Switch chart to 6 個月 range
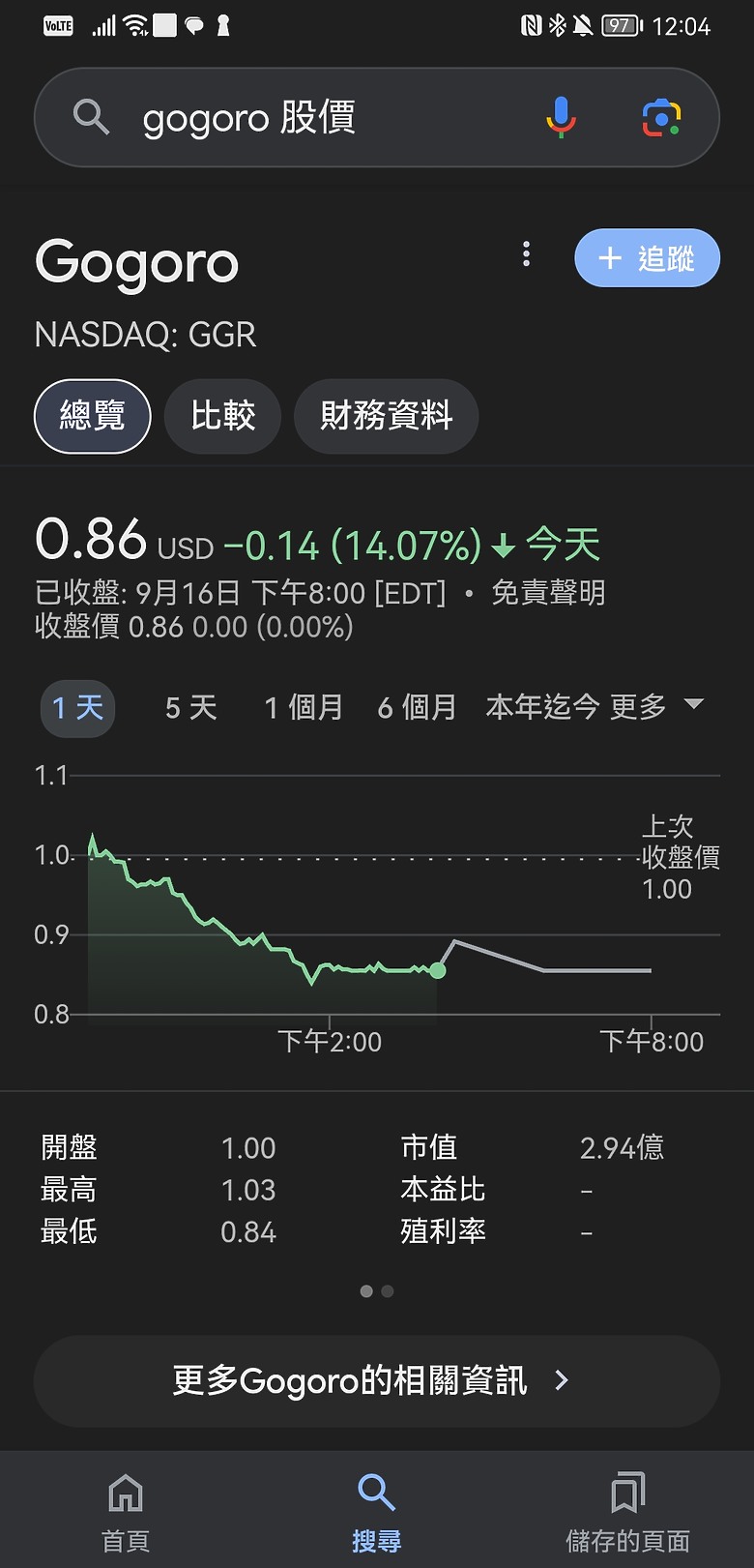The width and height of the screenshot is (754, 1568). click(x=417, y=708)
